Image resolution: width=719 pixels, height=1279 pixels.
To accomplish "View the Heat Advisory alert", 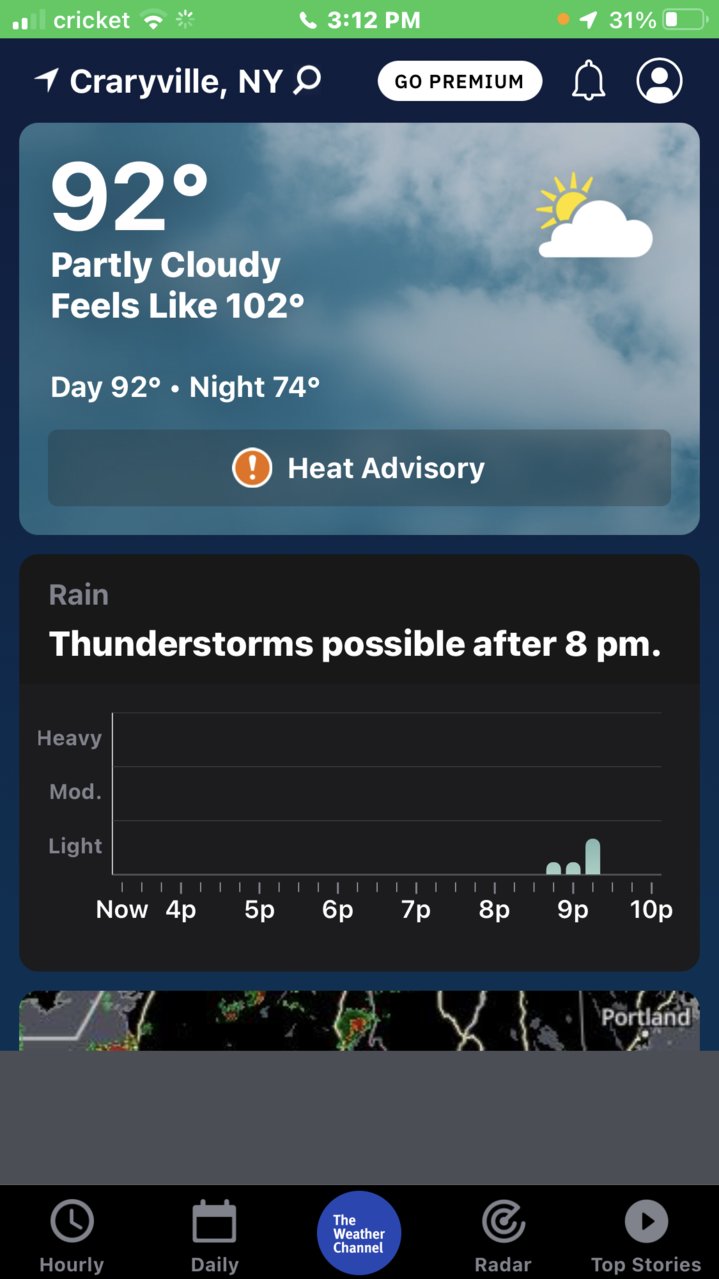I will 359,468.
